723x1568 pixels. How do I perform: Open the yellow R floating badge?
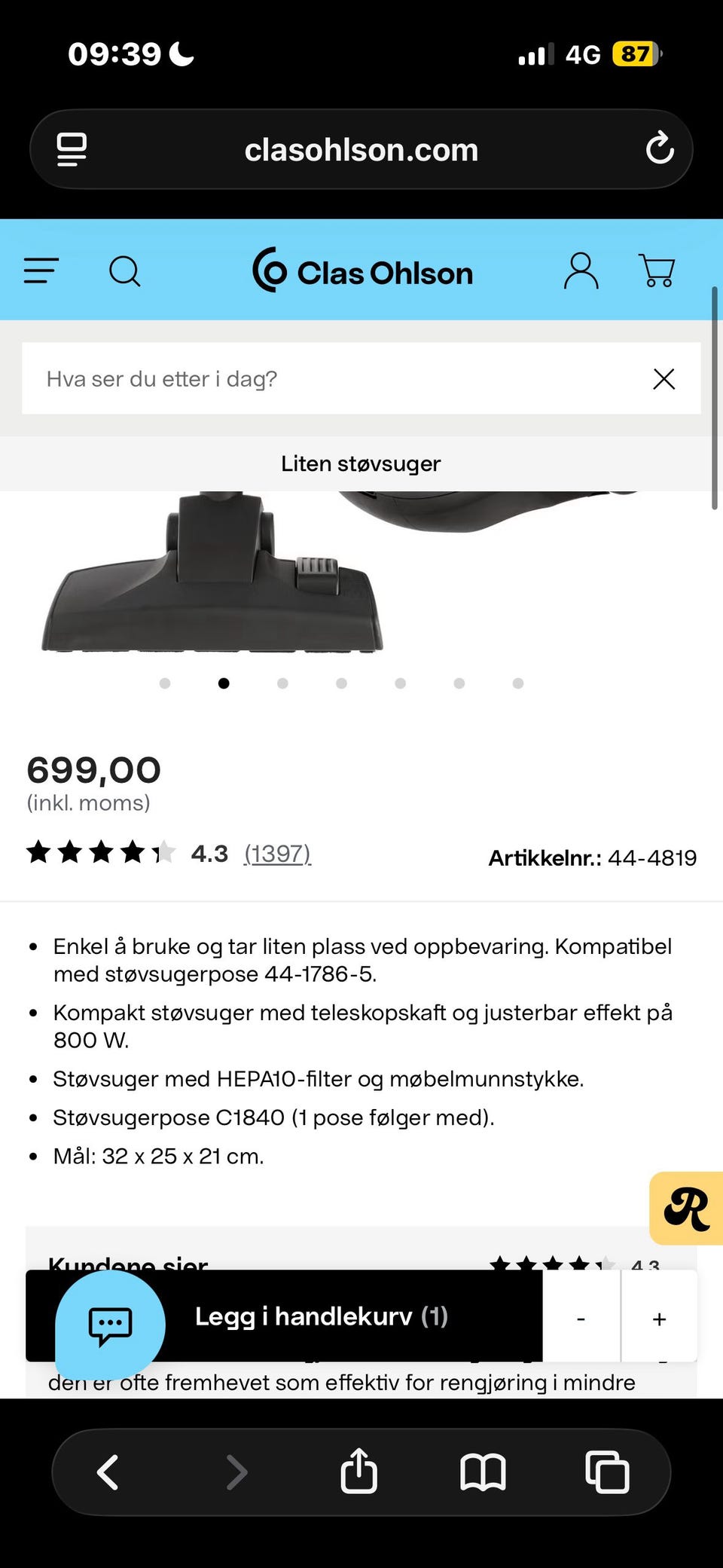click(x=686, y=1208)
